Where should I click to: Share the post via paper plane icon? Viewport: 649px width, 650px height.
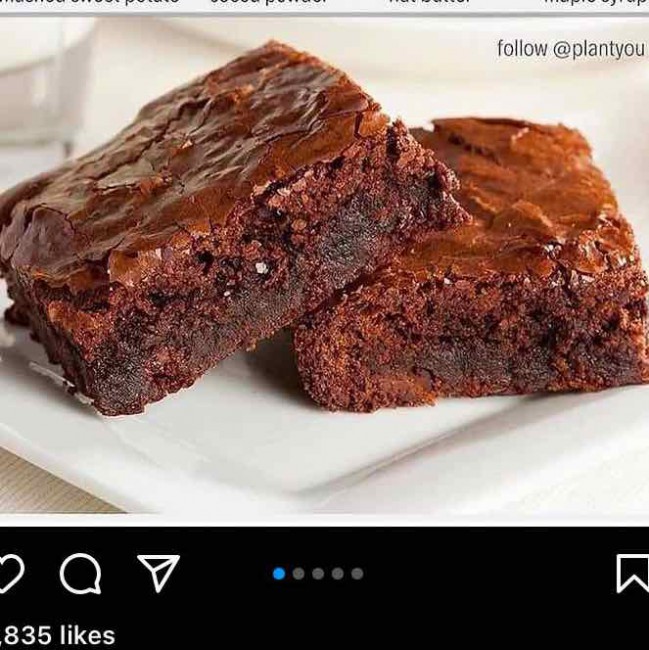click(158, 573)
